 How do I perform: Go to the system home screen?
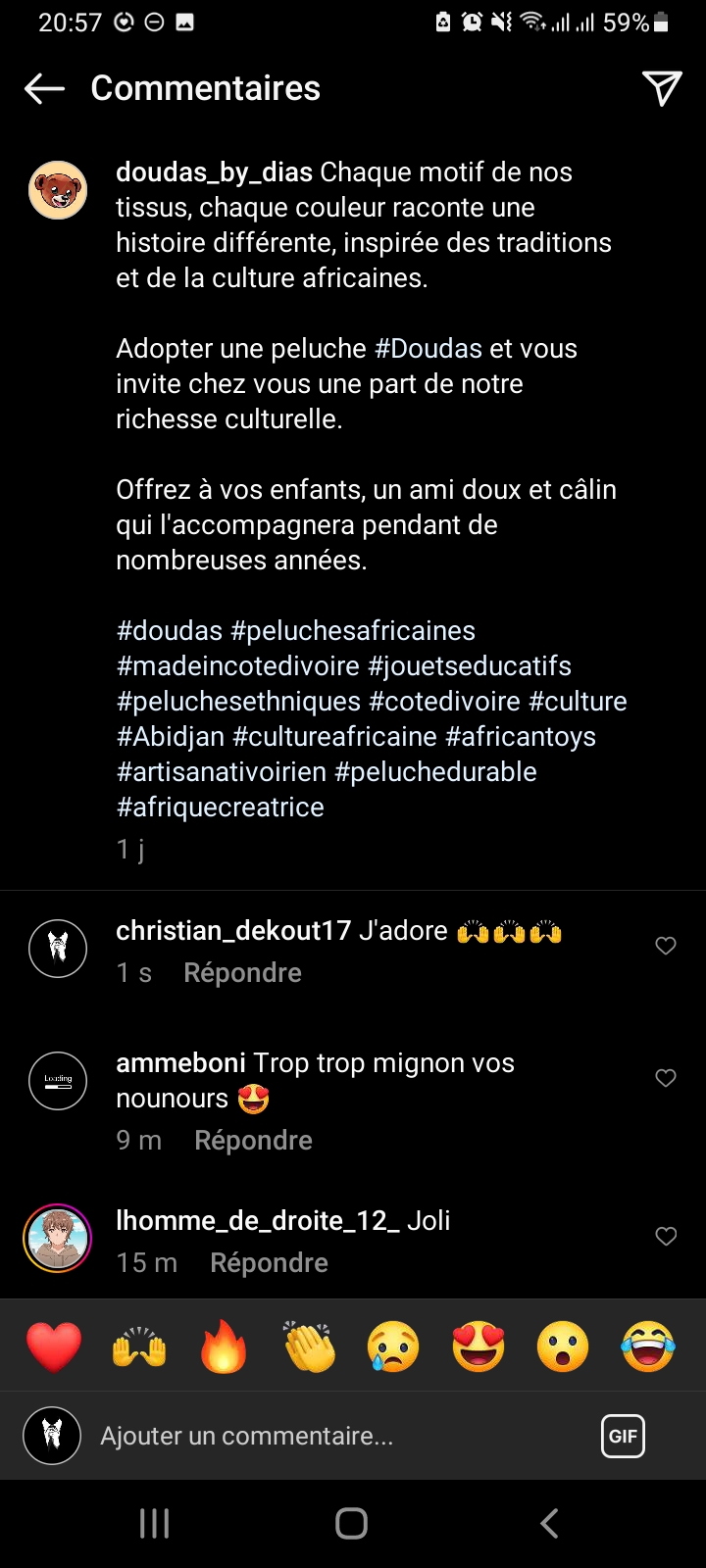pos(351,1524)
